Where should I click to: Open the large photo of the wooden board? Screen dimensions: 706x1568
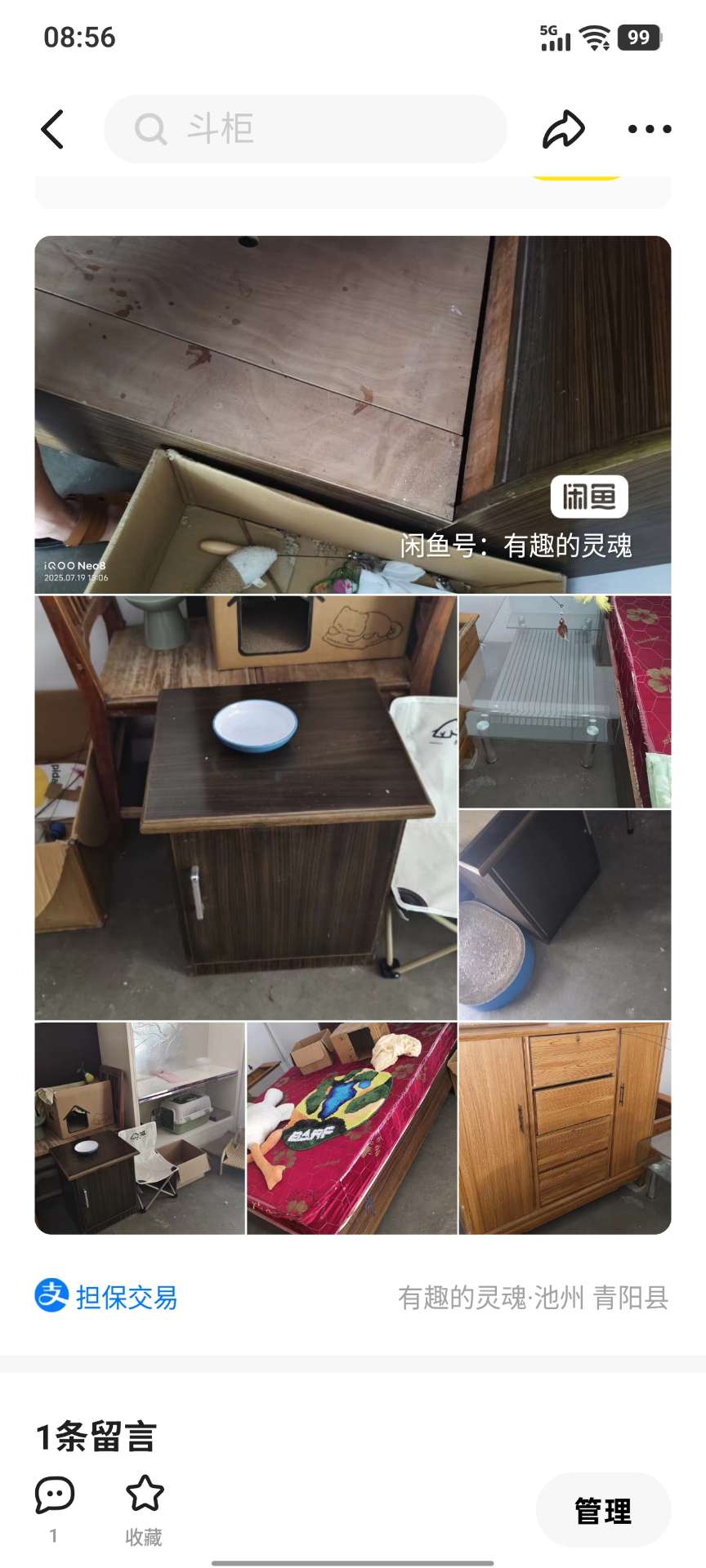352,414
